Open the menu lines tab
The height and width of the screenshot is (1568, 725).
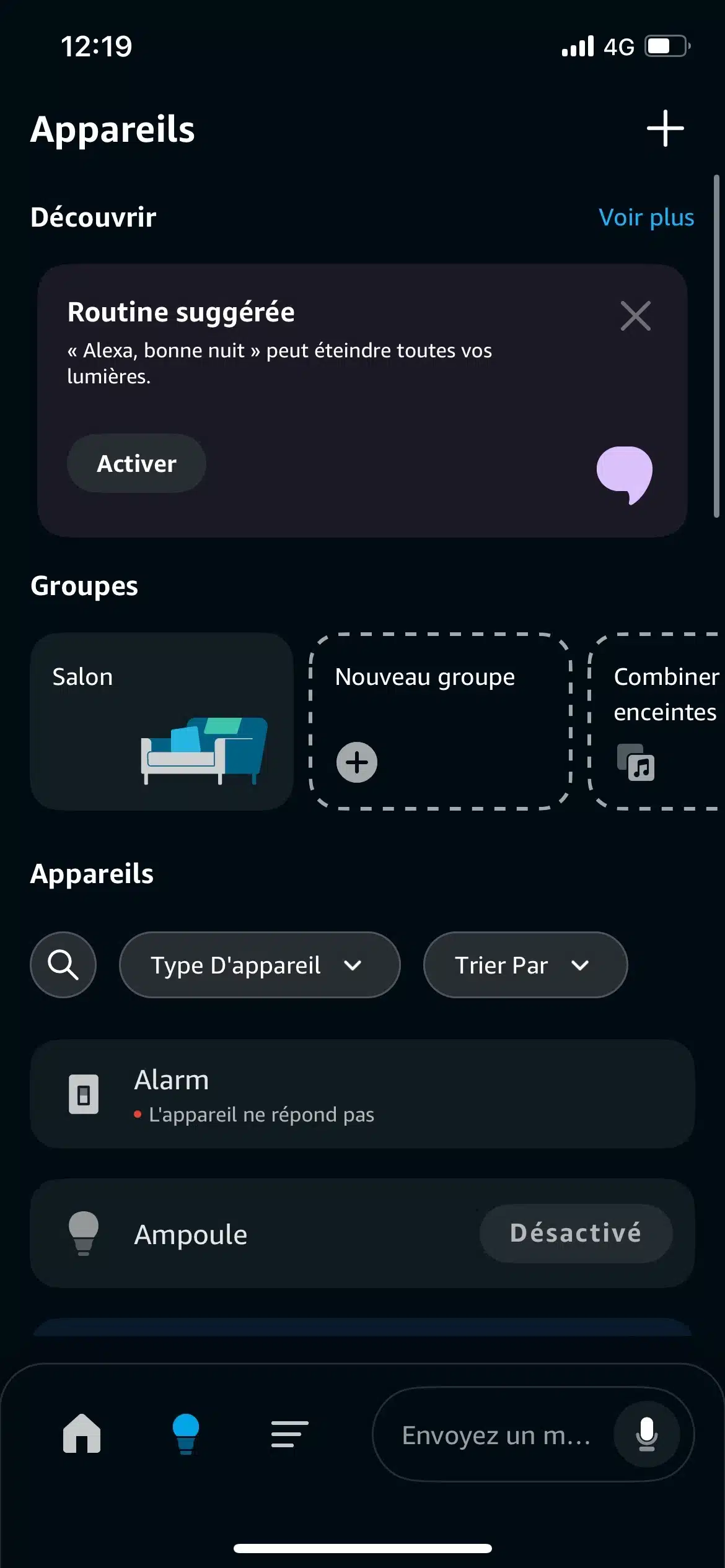pyautogui.click(x=289, y=1434)
